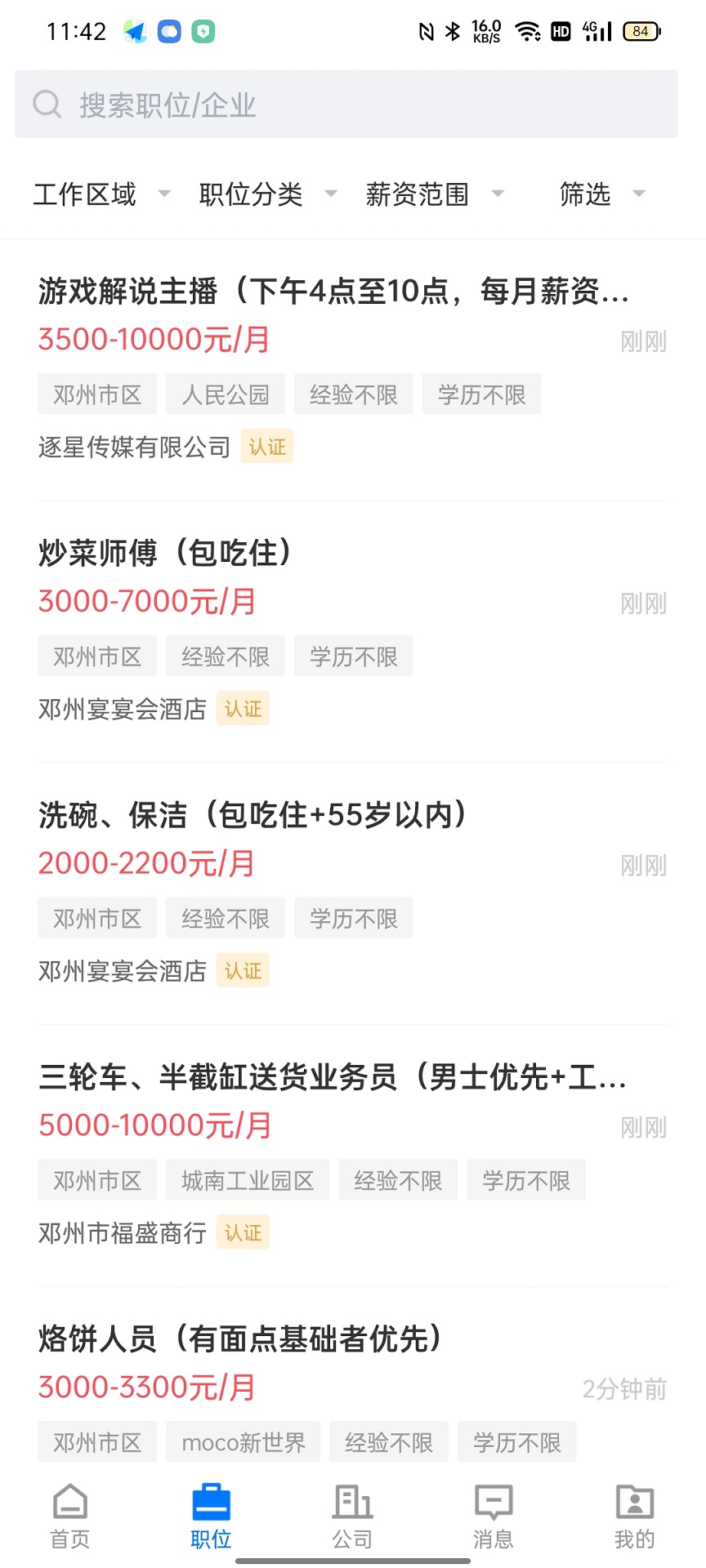Open the 游戏解说主播 job listing
The image size is (706, 1568).
(x=335, y=292)
